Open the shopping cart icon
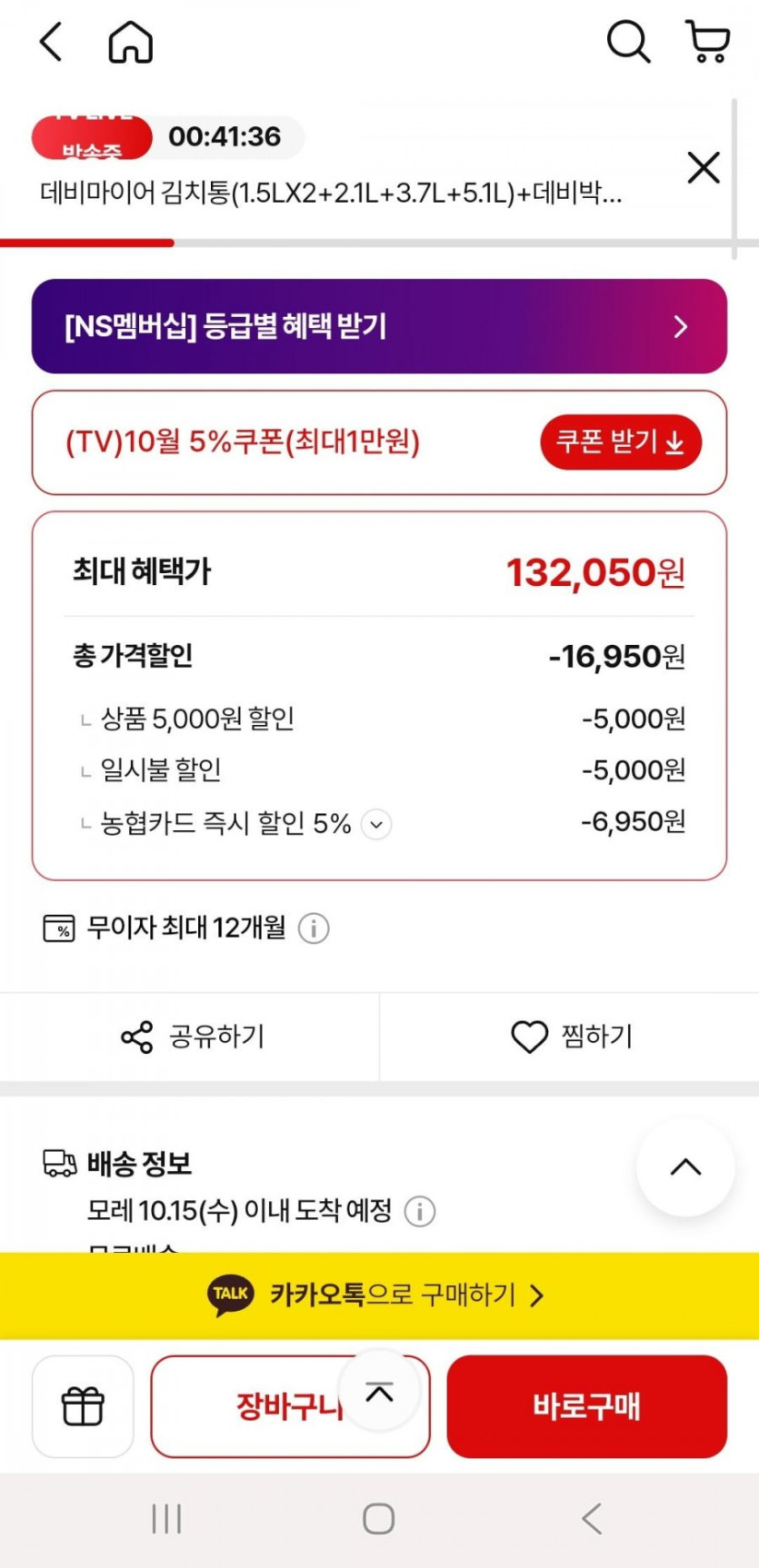 tap(708, 42)
